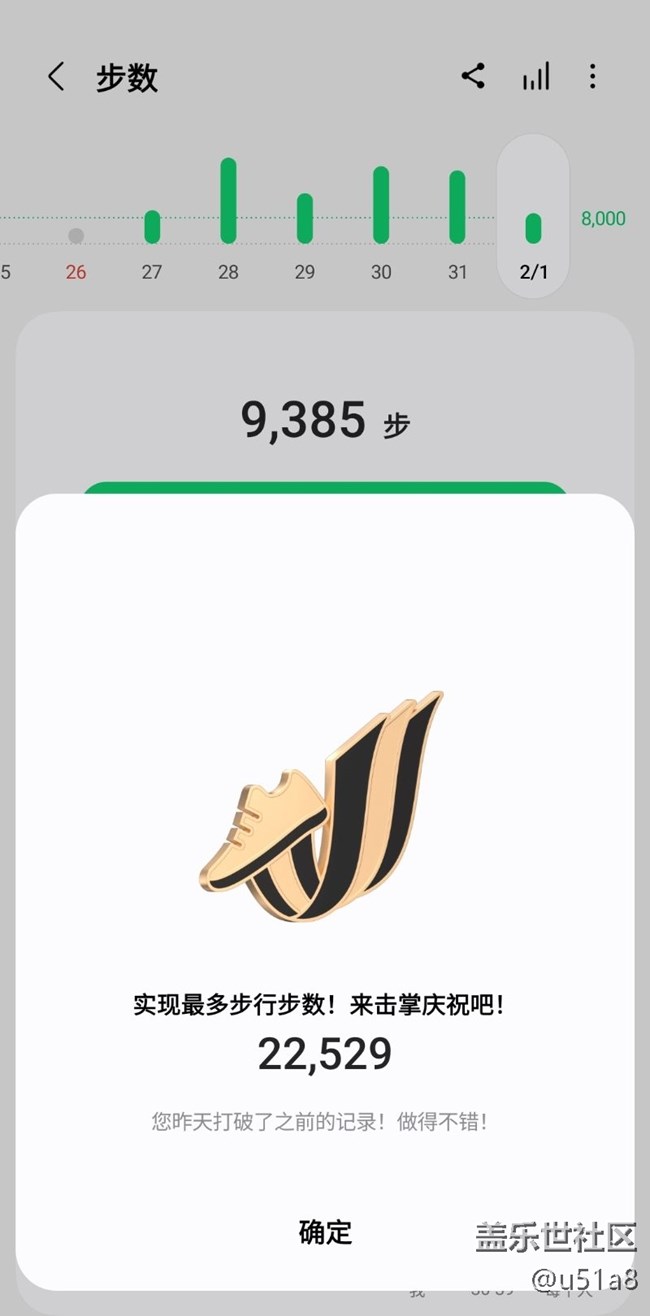Image resolution: width=650 pixels, height=1316 pixels.
Task: Open the three-dot overflow menu
Action: [x=593, y=77]
